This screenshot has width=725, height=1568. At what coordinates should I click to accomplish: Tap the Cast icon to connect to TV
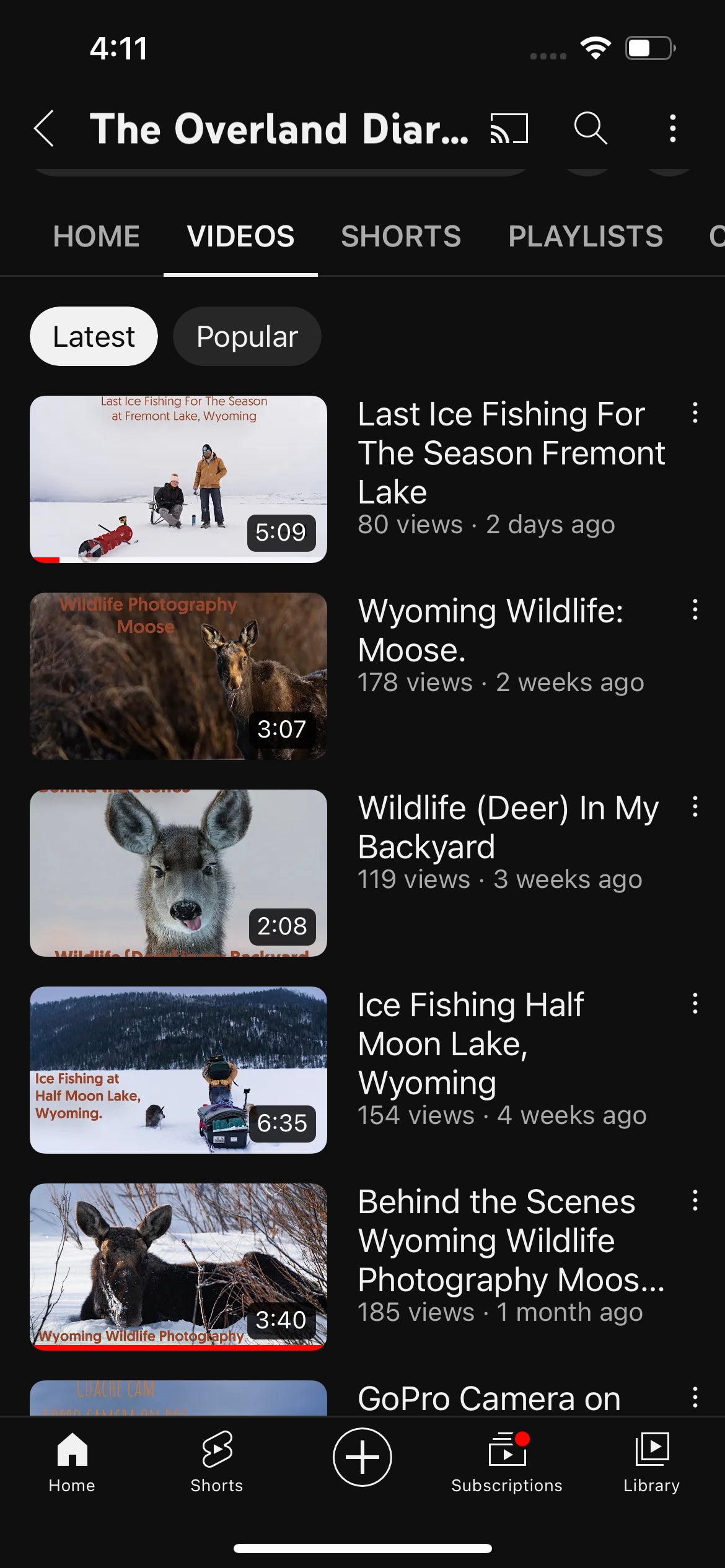pyautogui.click(x=508, y=129)
